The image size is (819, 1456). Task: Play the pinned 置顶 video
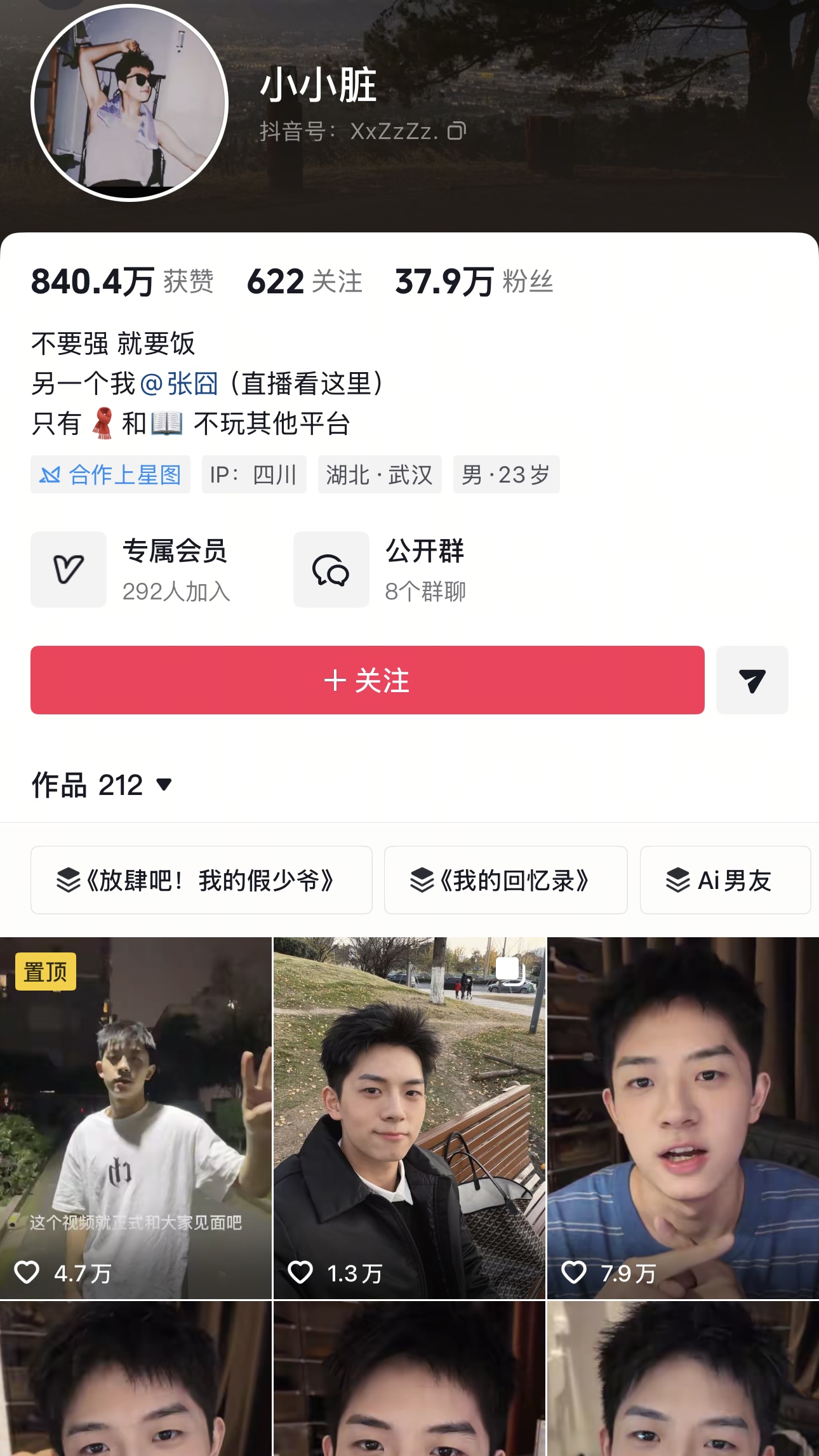135,1118
